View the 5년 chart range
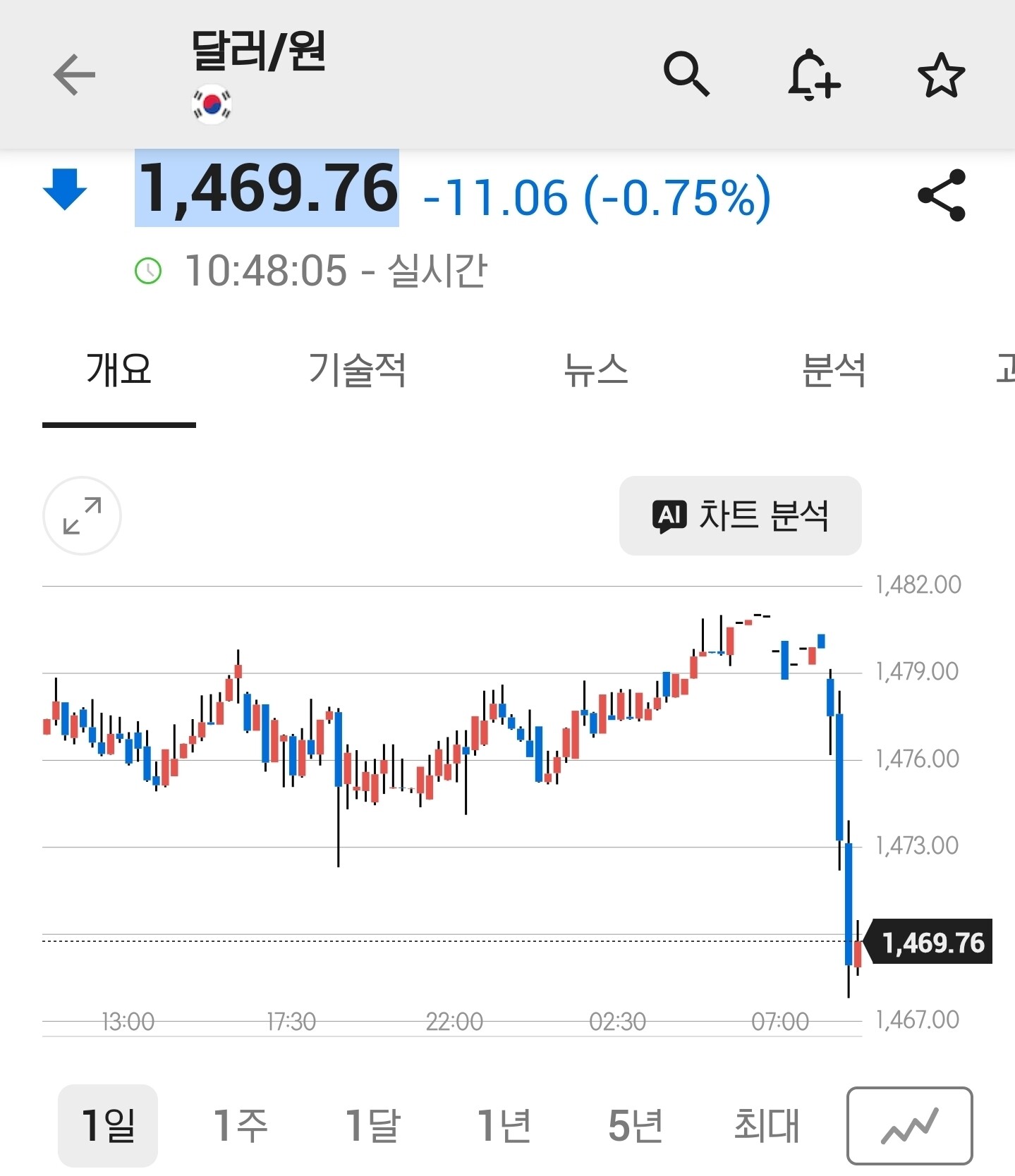The height and width of the screenshot is (1176, 1015). [635, 1125]
